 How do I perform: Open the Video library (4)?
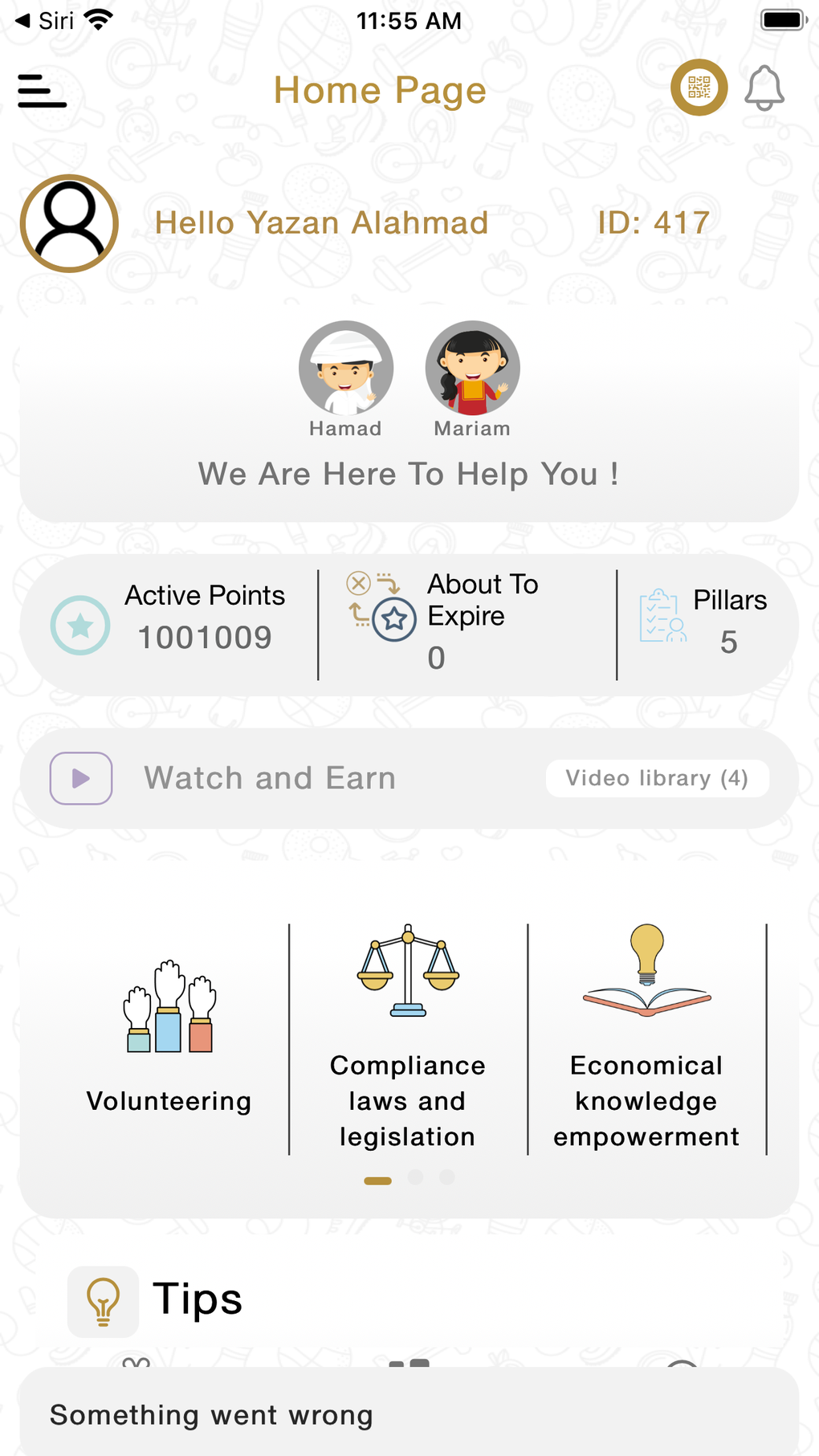tap(657, 777)
